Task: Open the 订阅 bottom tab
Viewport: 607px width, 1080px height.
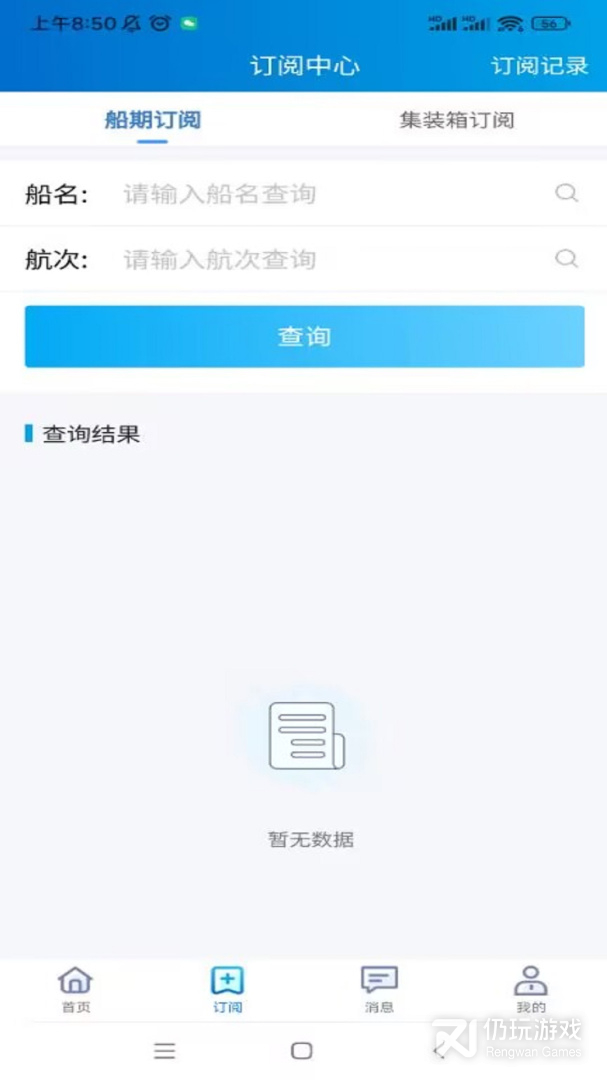Action: (x=227, y=988)
